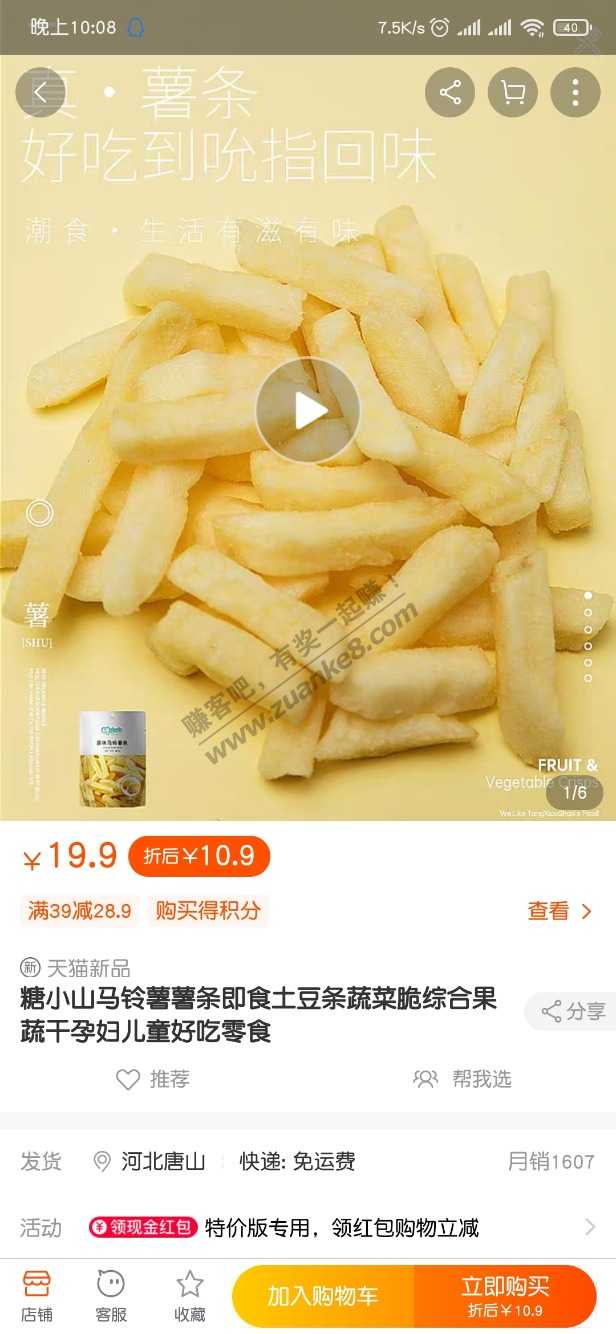The image size is (616, 1334).
Task: Tap 查看 to view coupon details
Action: [559, 911]
